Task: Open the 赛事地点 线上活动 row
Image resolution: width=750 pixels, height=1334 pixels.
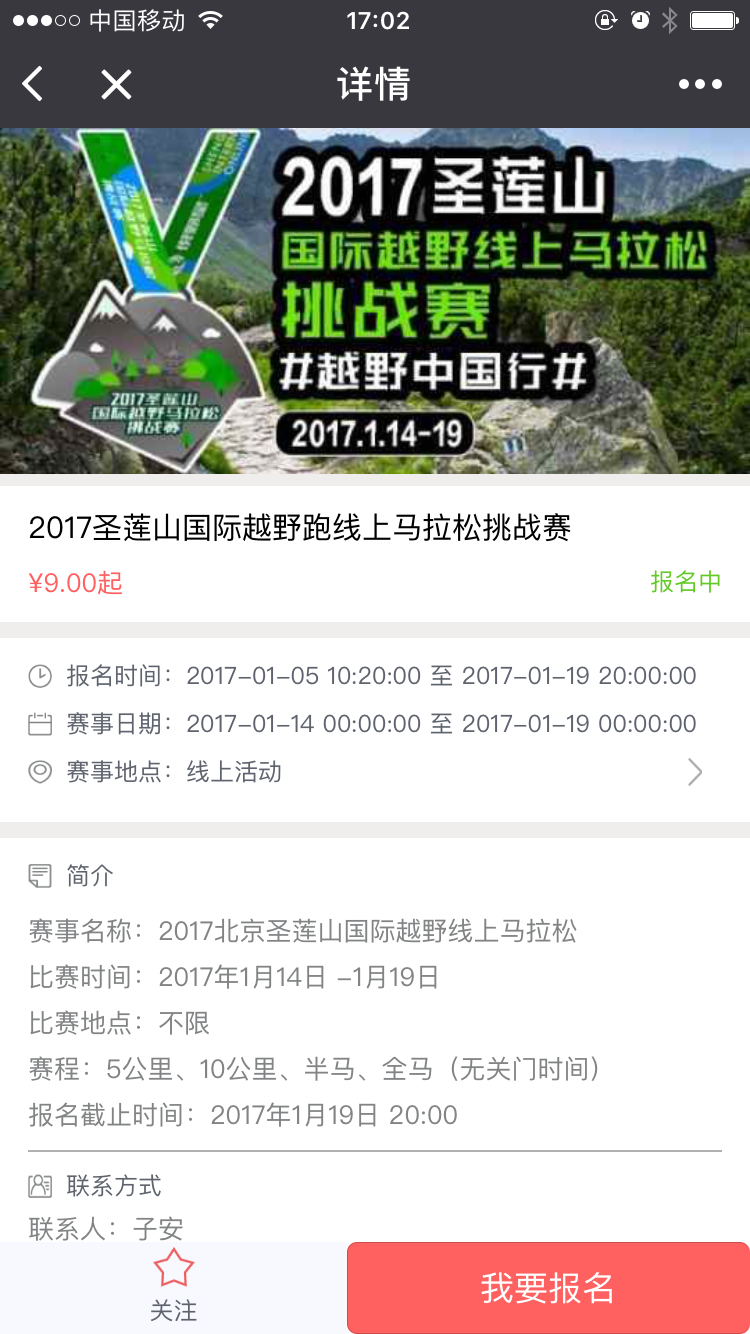Action: (x=374, y=772)
